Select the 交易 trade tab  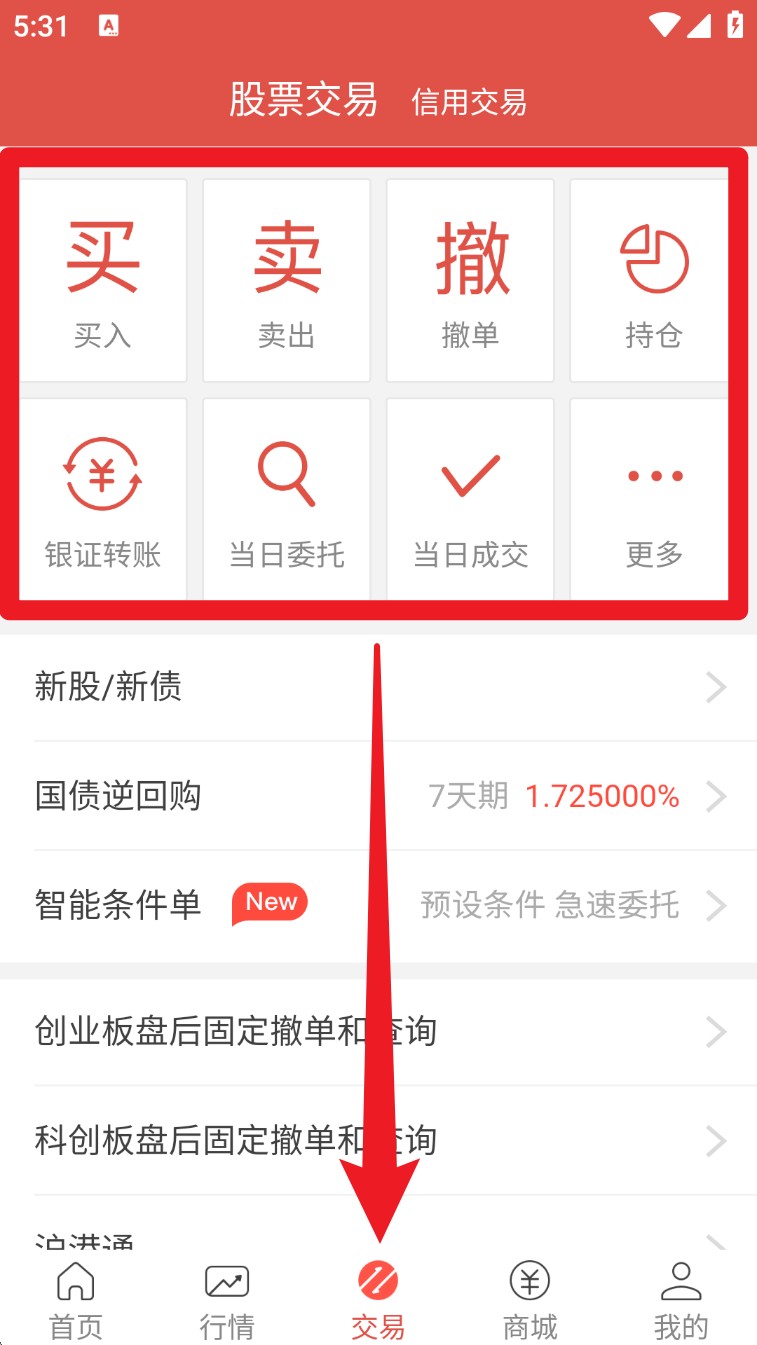pyautogui.click(x=378, y=1300)
